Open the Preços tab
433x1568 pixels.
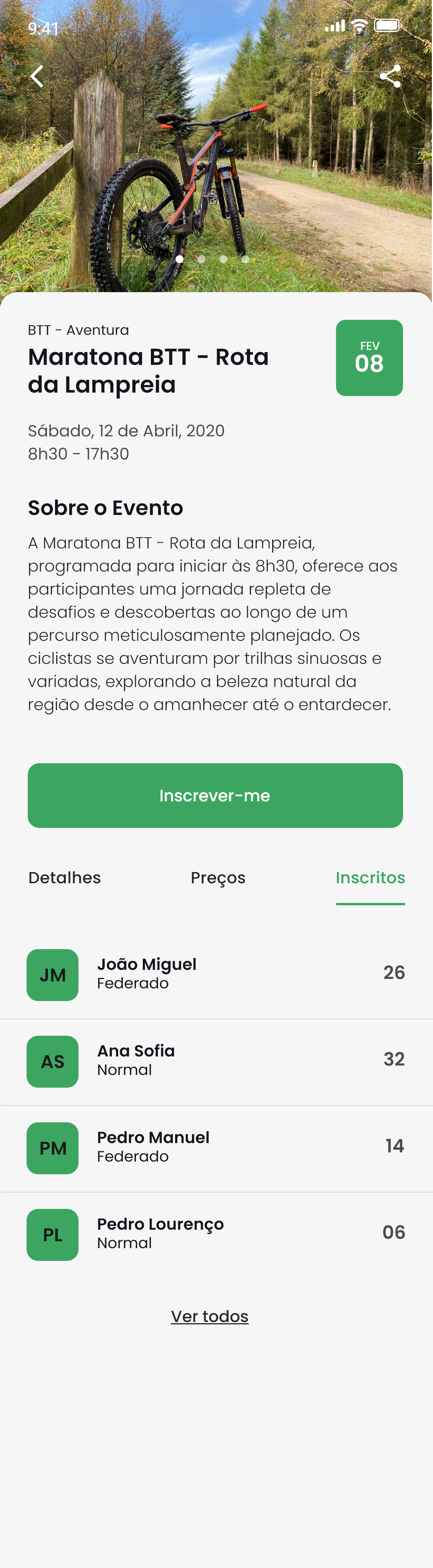click(217, 877)
